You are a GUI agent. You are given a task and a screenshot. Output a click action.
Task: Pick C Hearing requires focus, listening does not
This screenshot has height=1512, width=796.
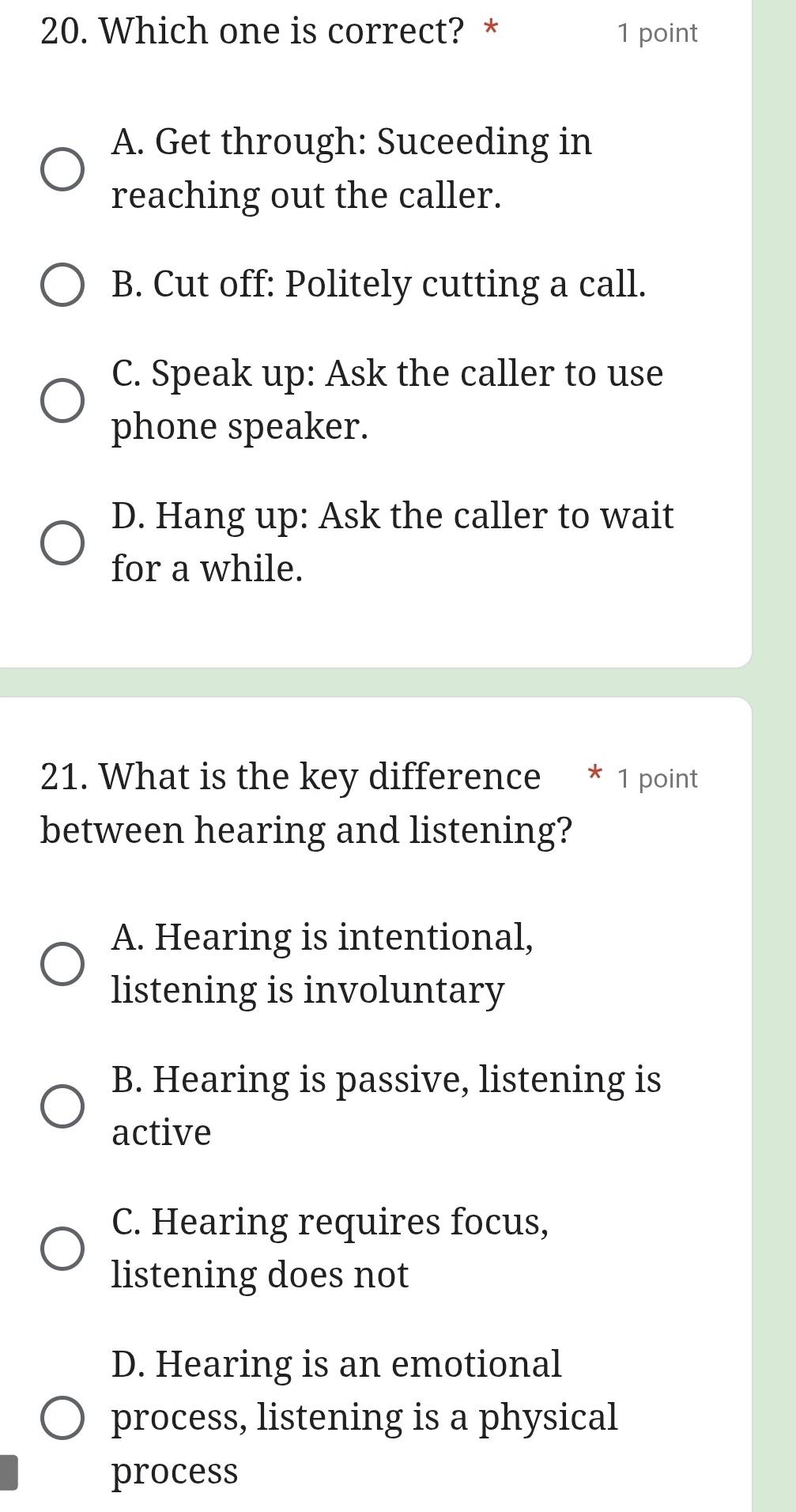[x=62, y=1249]
